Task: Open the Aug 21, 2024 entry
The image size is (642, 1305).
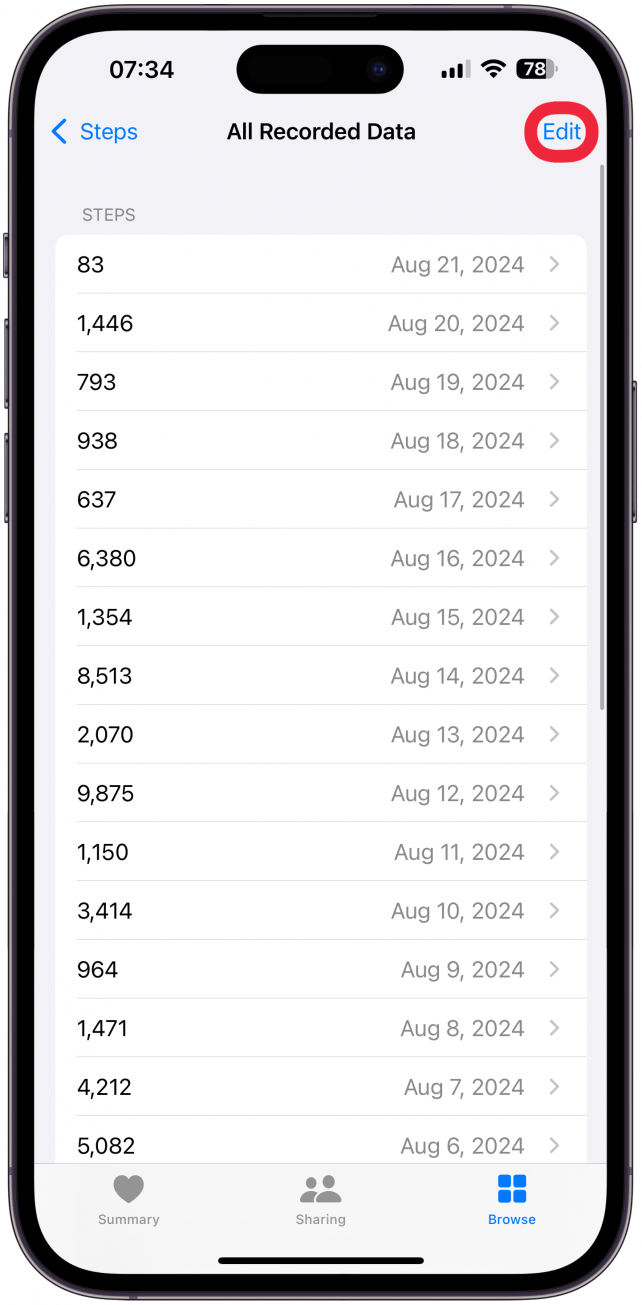Action: coord(320,265)
